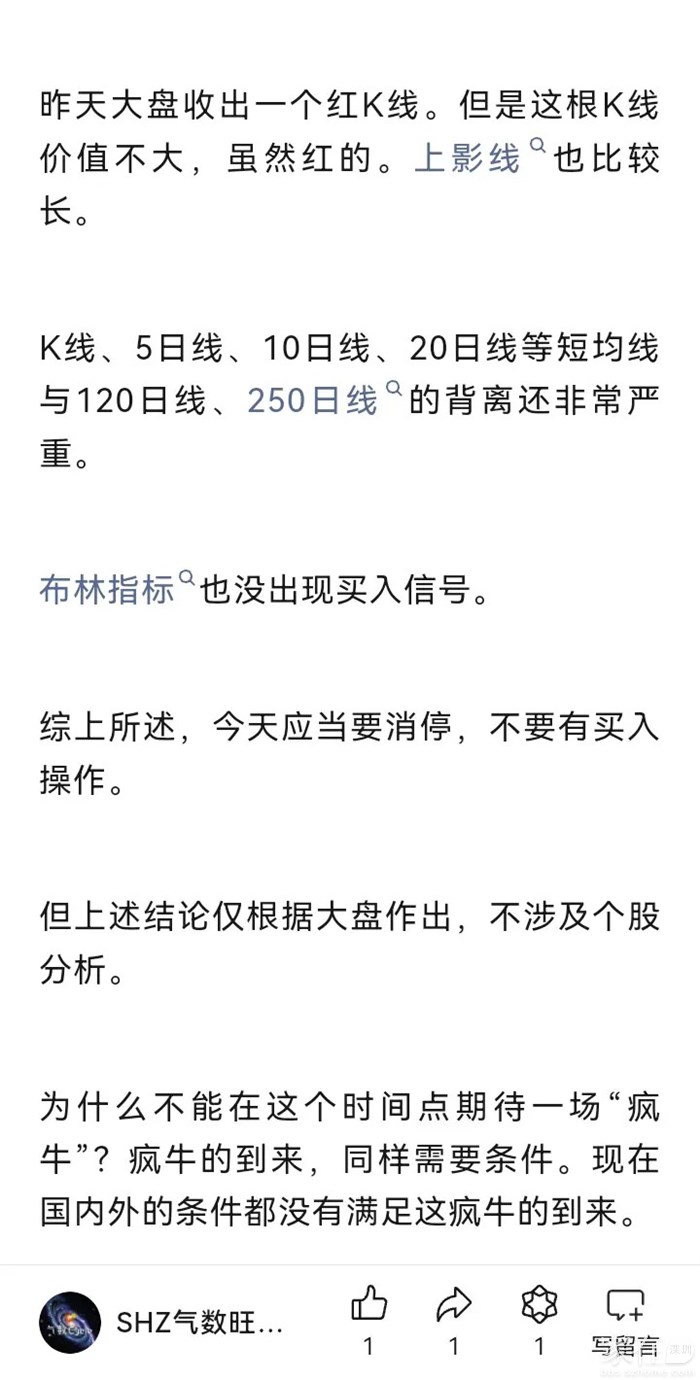Open the 250日线 search link
Screen dimensions: 700x1380
(313, 400)
